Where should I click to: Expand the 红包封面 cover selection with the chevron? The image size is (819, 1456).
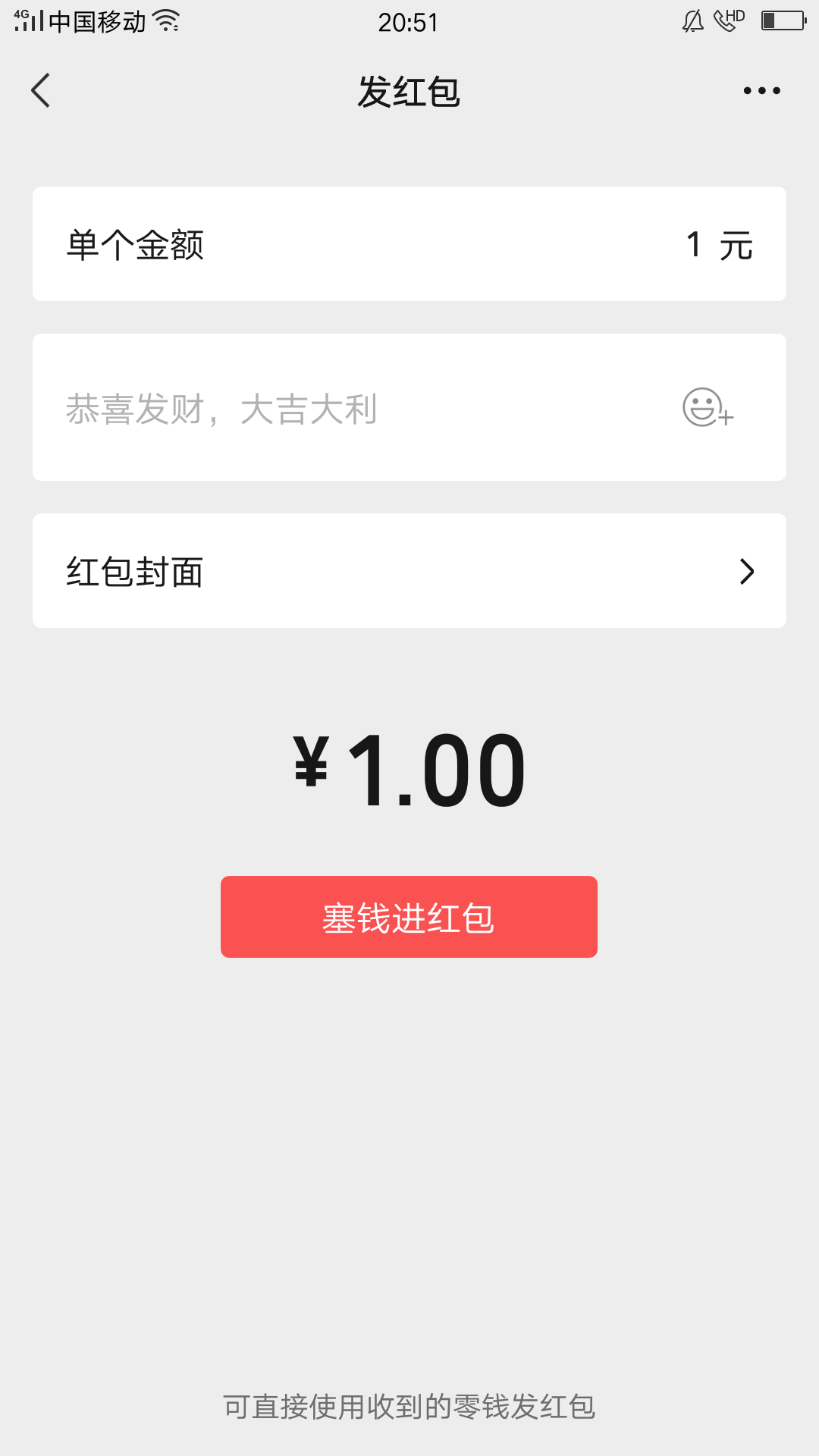748,570
